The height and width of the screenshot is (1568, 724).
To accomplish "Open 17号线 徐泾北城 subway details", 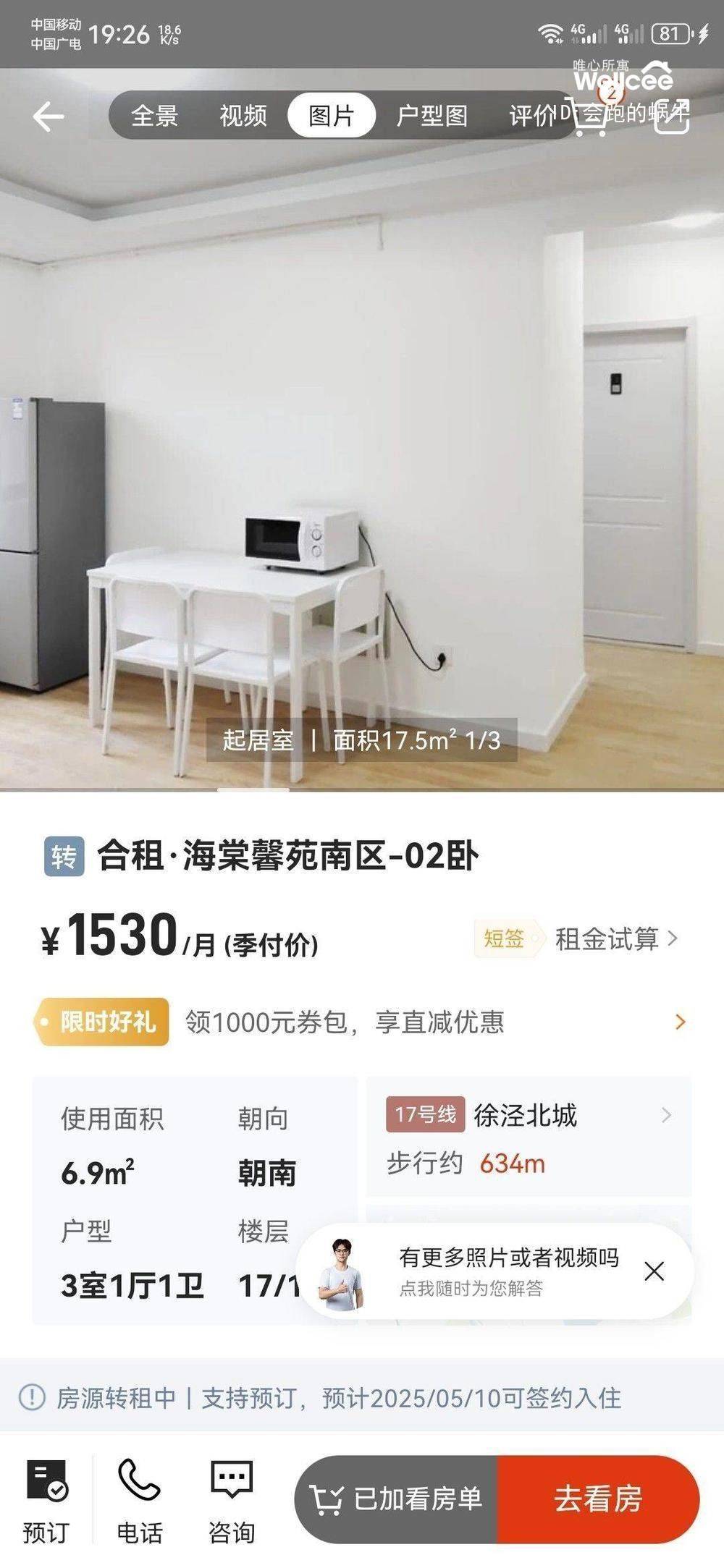I will pyautogui.click(x=529, y=1136).
